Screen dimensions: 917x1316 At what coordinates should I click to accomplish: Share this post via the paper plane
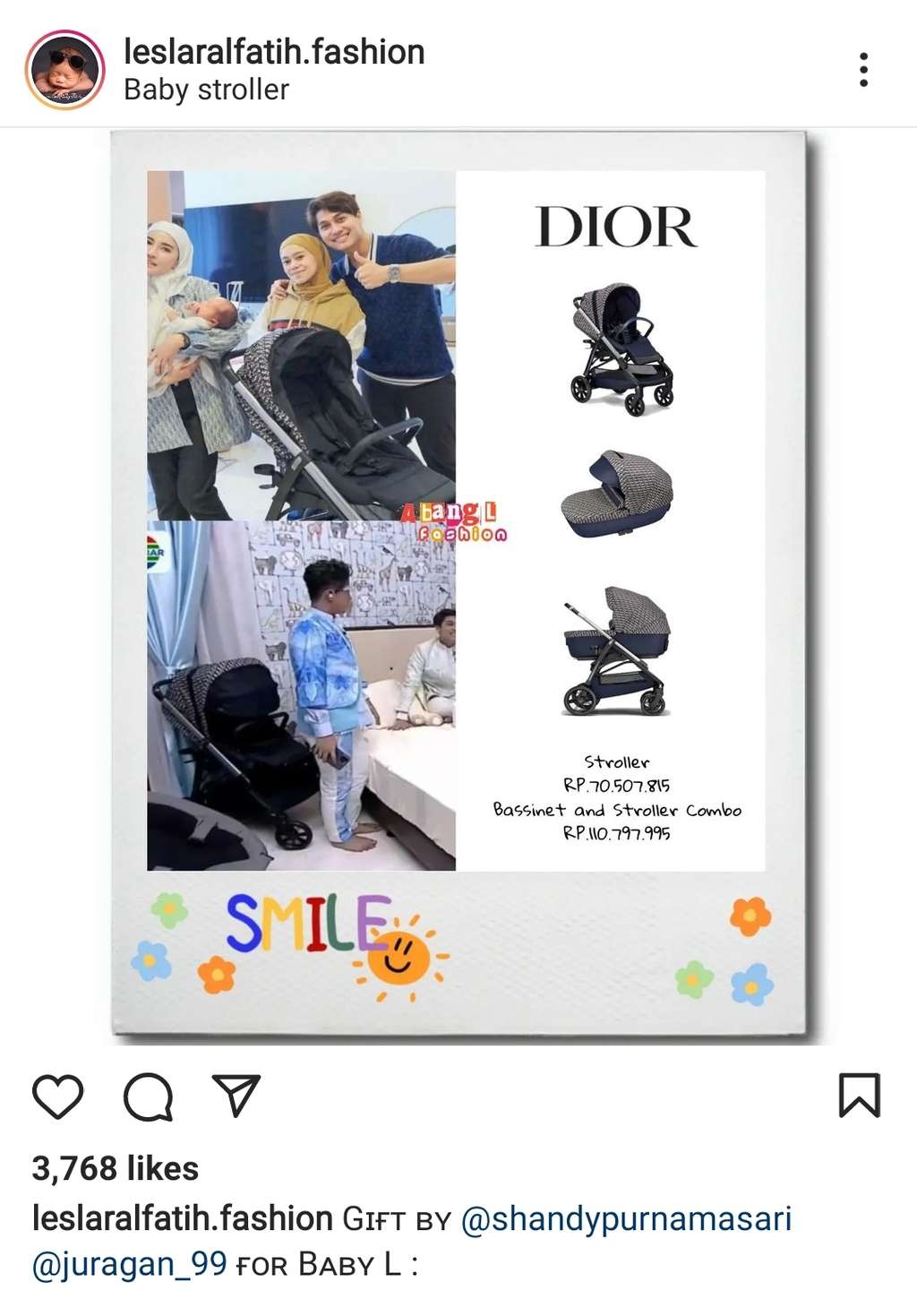pos(236,1095)
